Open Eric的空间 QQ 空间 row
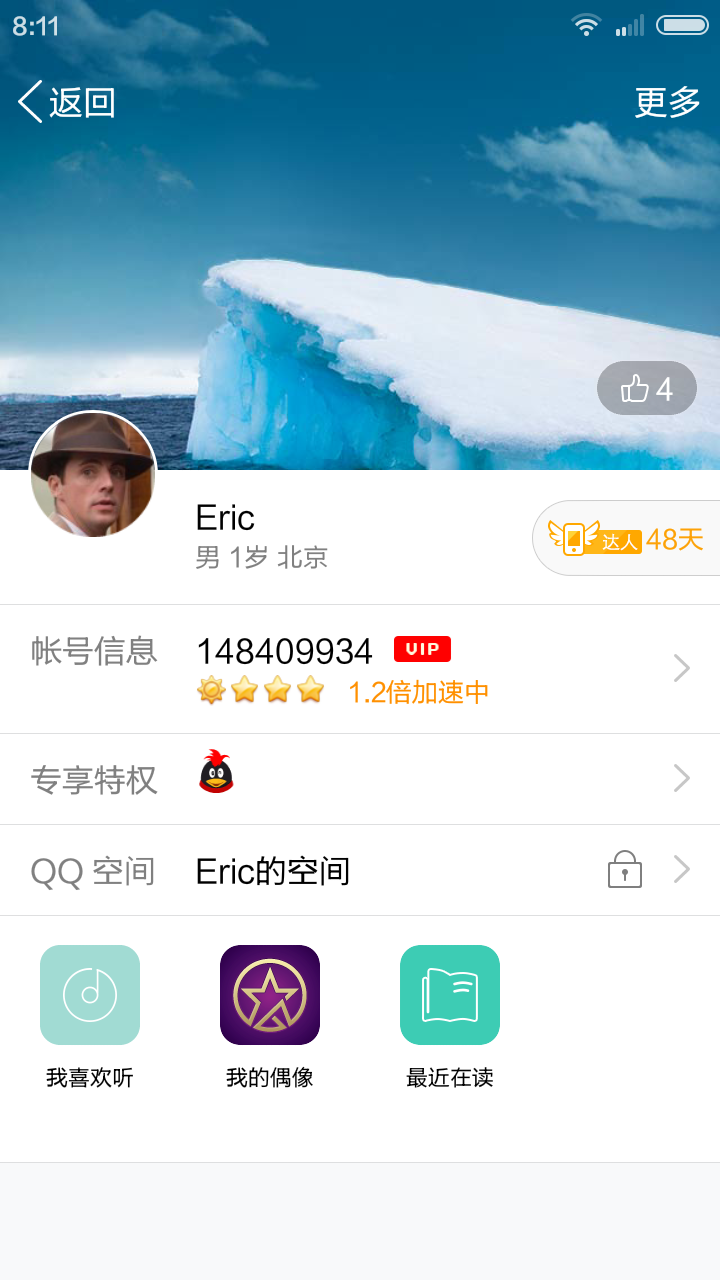This screenshot has height=1280, width=720. pos(360,870)
